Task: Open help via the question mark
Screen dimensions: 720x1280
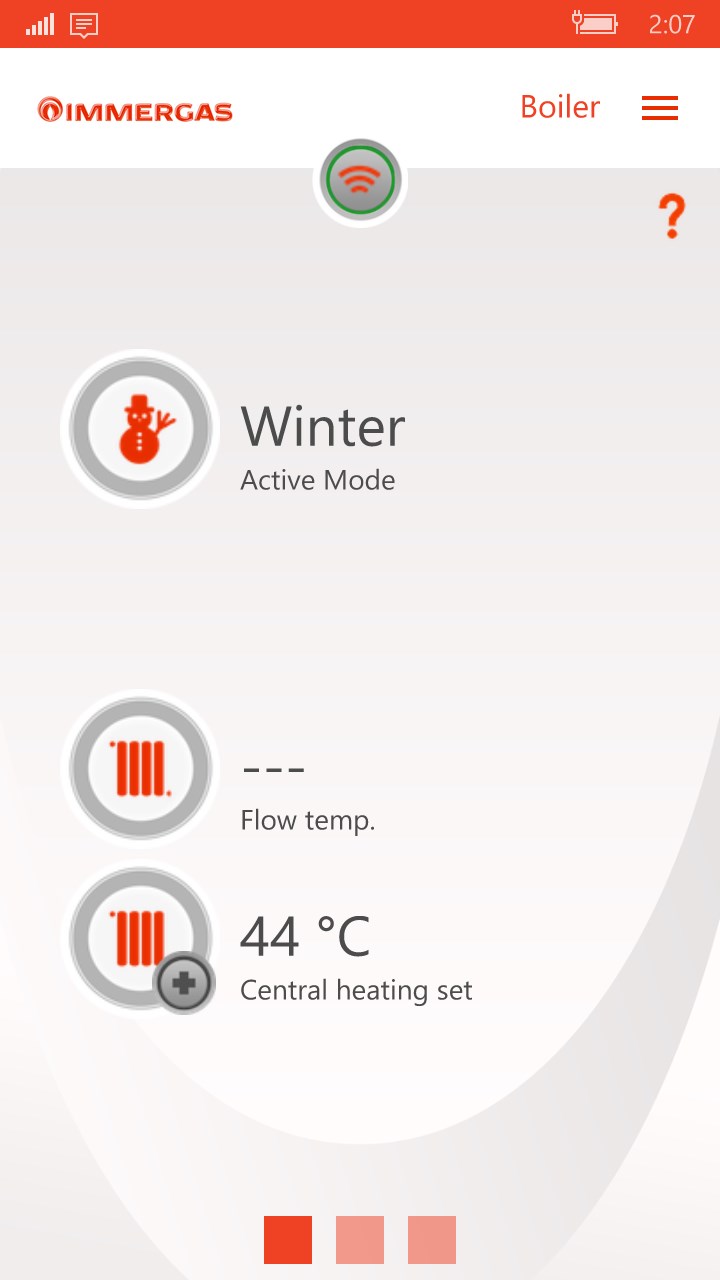Action: (671, 217)
